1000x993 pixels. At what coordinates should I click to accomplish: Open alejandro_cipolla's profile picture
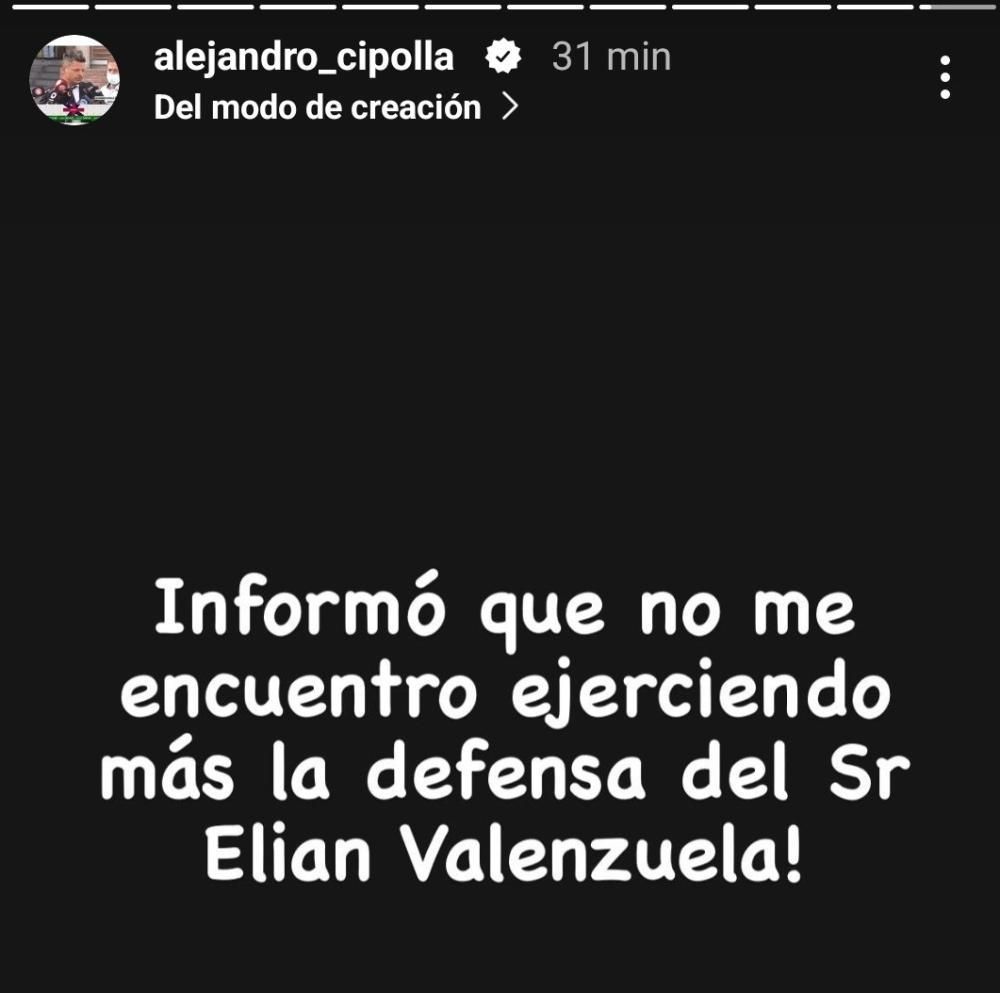[x=74, y=80]
